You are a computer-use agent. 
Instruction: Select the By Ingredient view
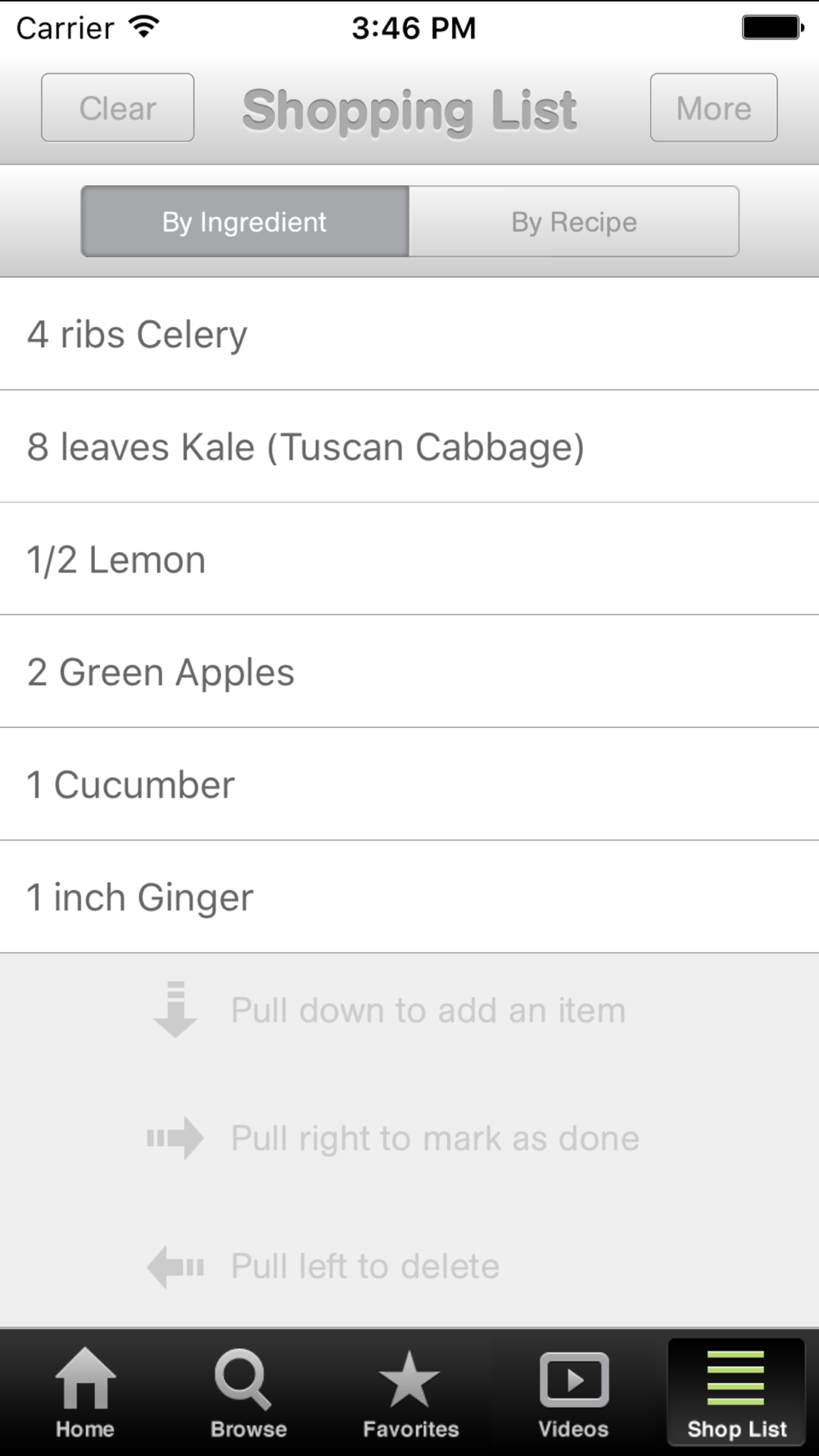(x=245, y=221)
